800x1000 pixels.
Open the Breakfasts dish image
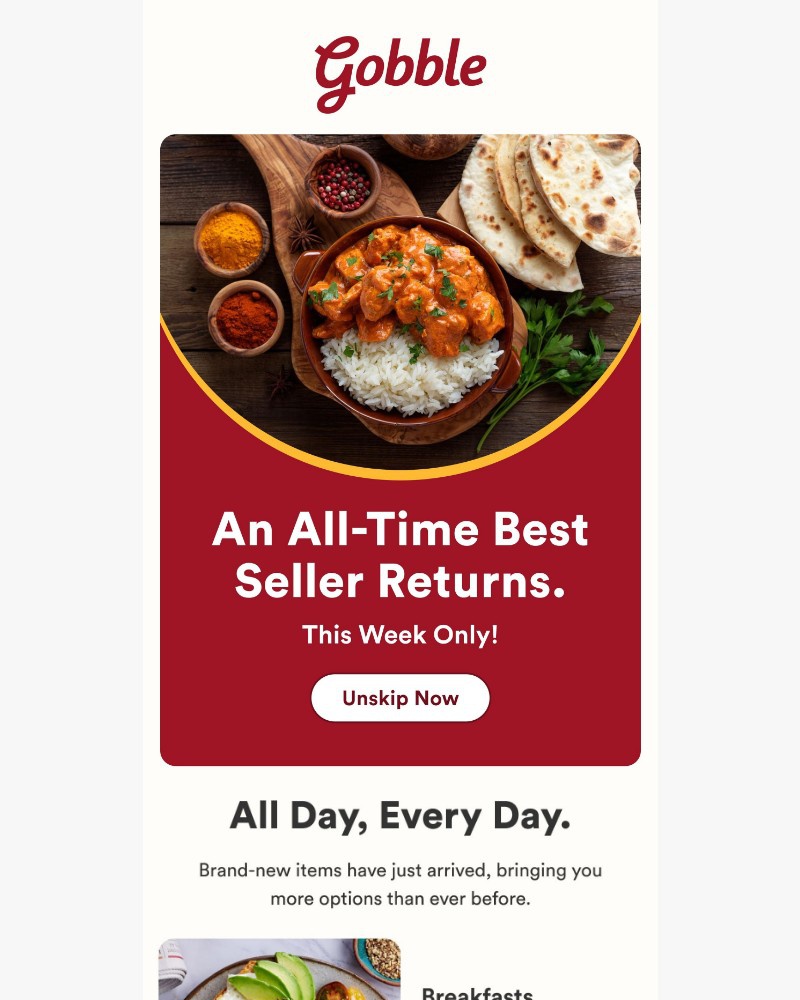(279, 970)
